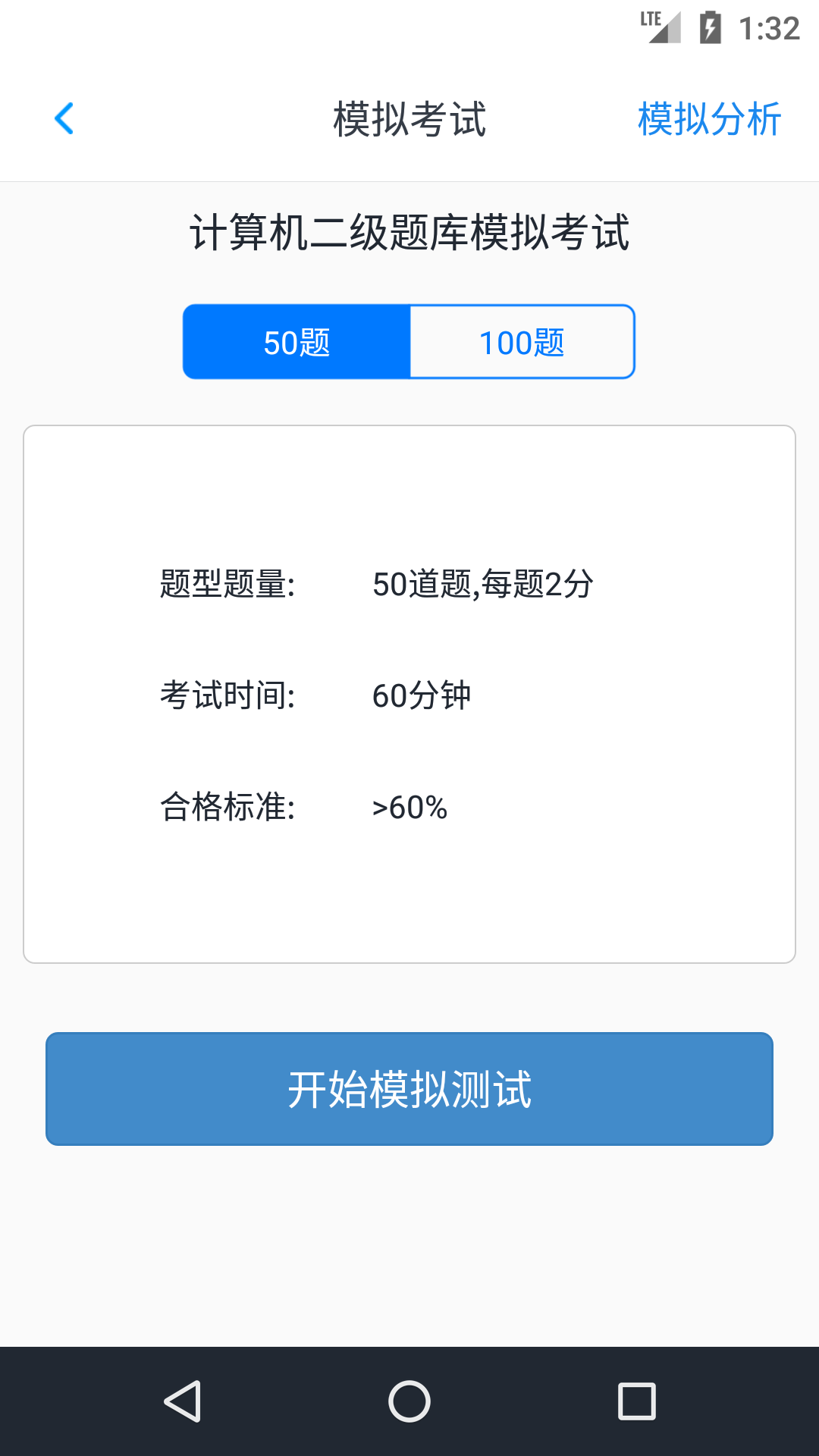
Task: Tap the 计算机二级题库模拟考试 heading
Action: [409, 232]
